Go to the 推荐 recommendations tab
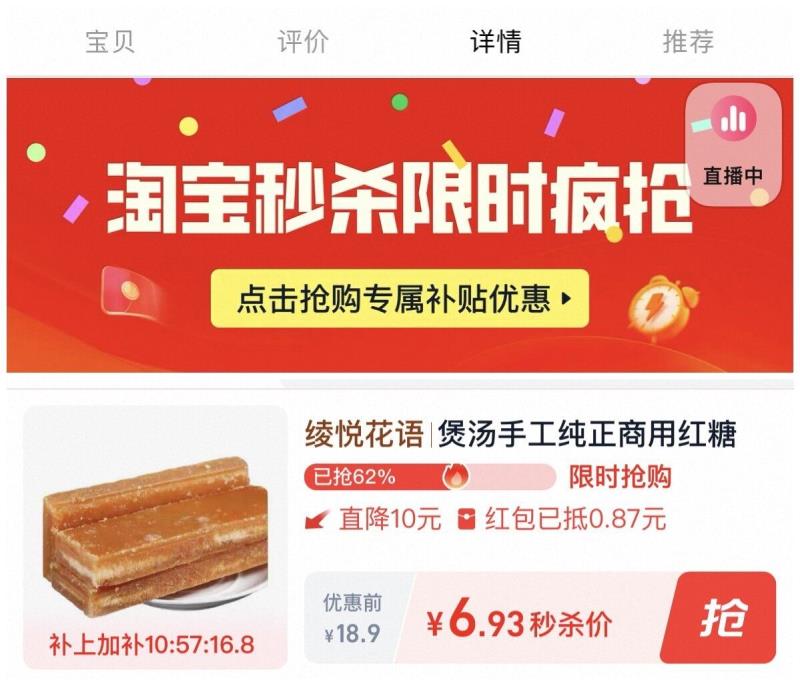Viewport: 800px width, 686px height. 688,42
